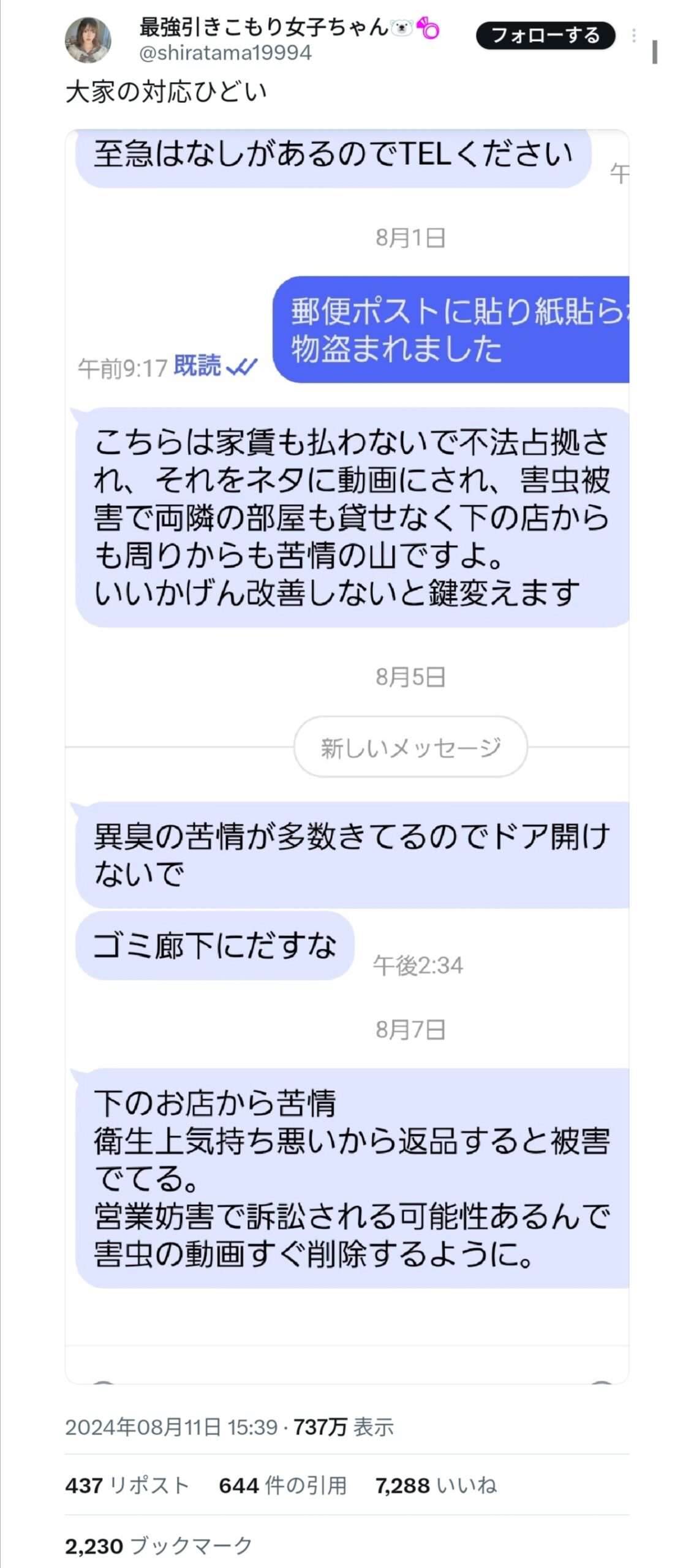View the 644 件の引用 quotes
Screen dimensions: 694x1568
pos(282,1485)
